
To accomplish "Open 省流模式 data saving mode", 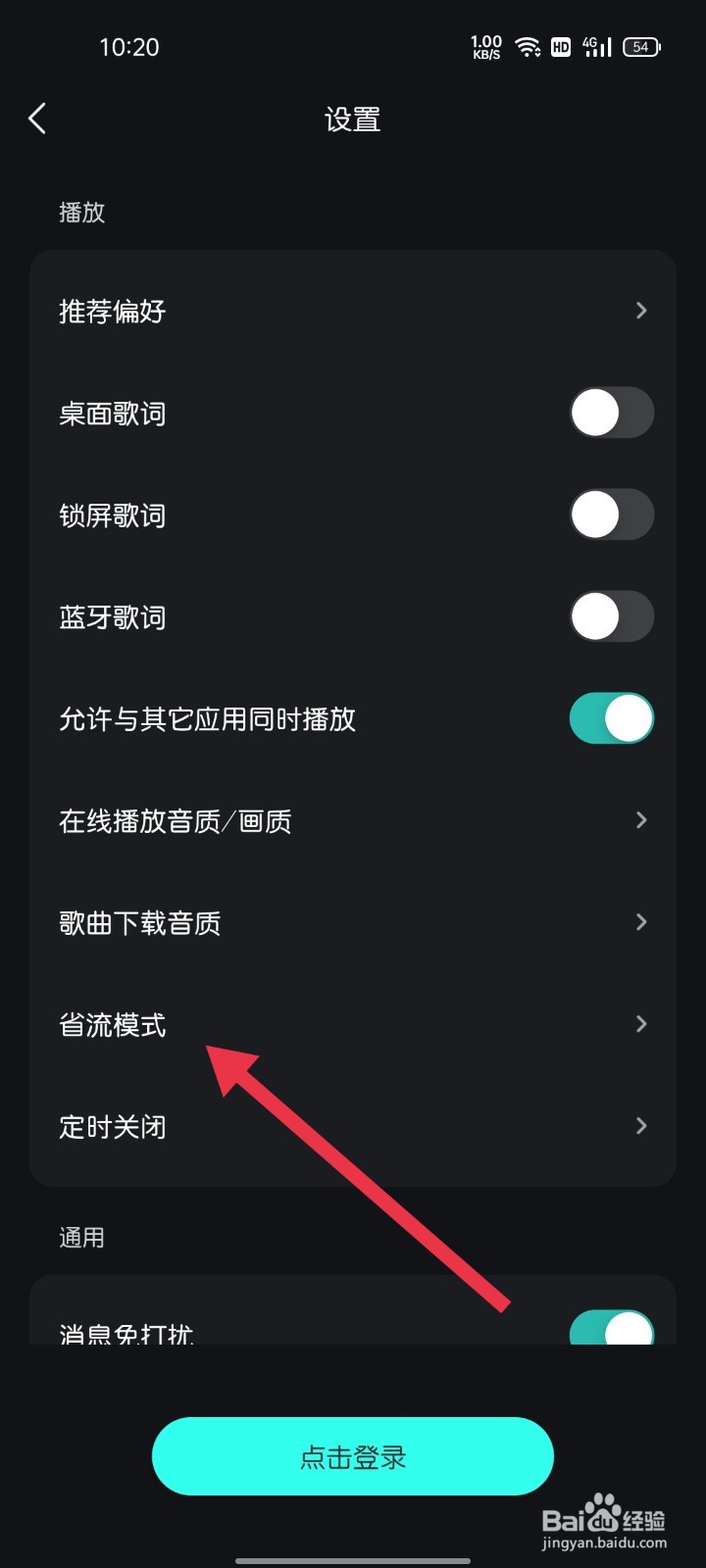I will click(x=353, y=1024).
